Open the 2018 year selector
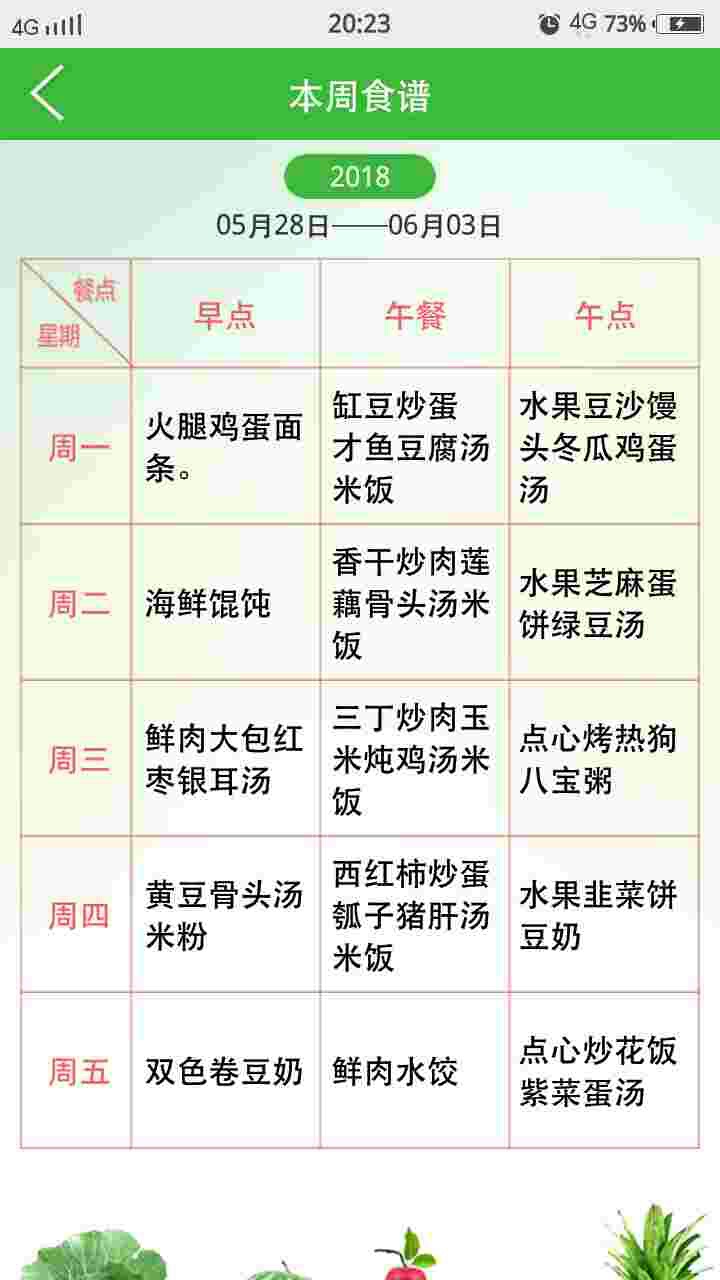Viewport: 720px width, 1280px height. tap(360, 177)
